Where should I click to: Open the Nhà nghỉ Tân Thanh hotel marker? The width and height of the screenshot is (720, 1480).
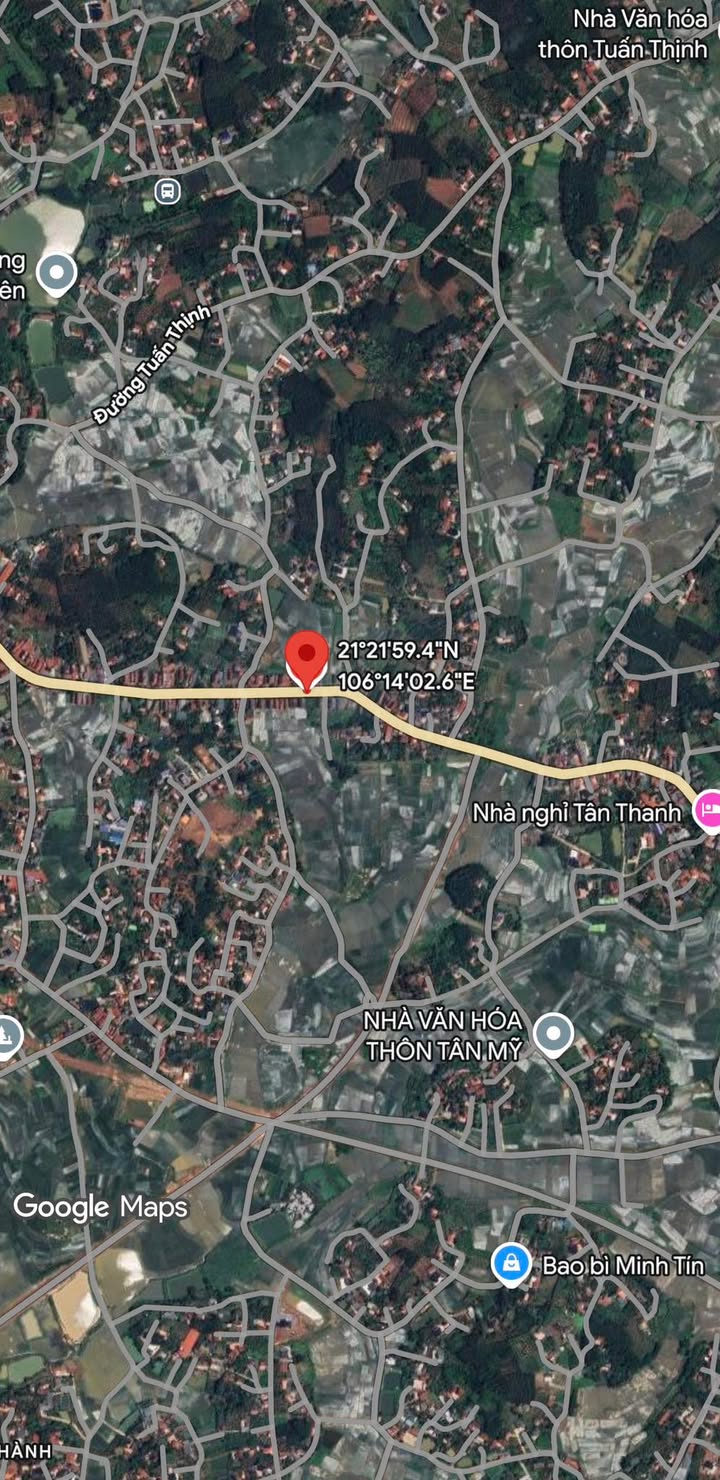click(709, 810)
